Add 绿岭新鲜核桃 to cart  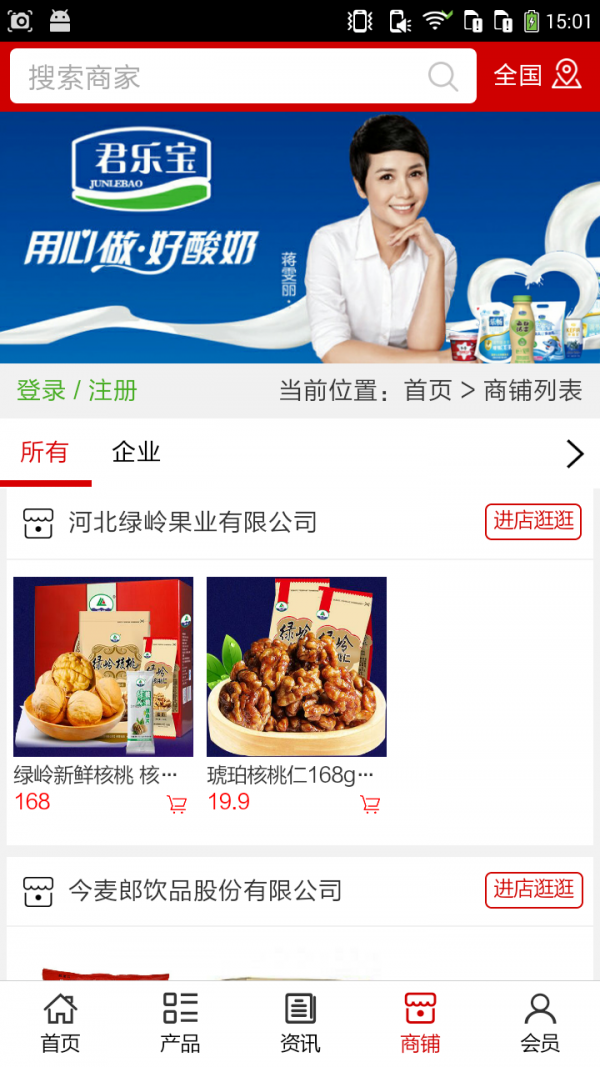(x=177, y=804)
